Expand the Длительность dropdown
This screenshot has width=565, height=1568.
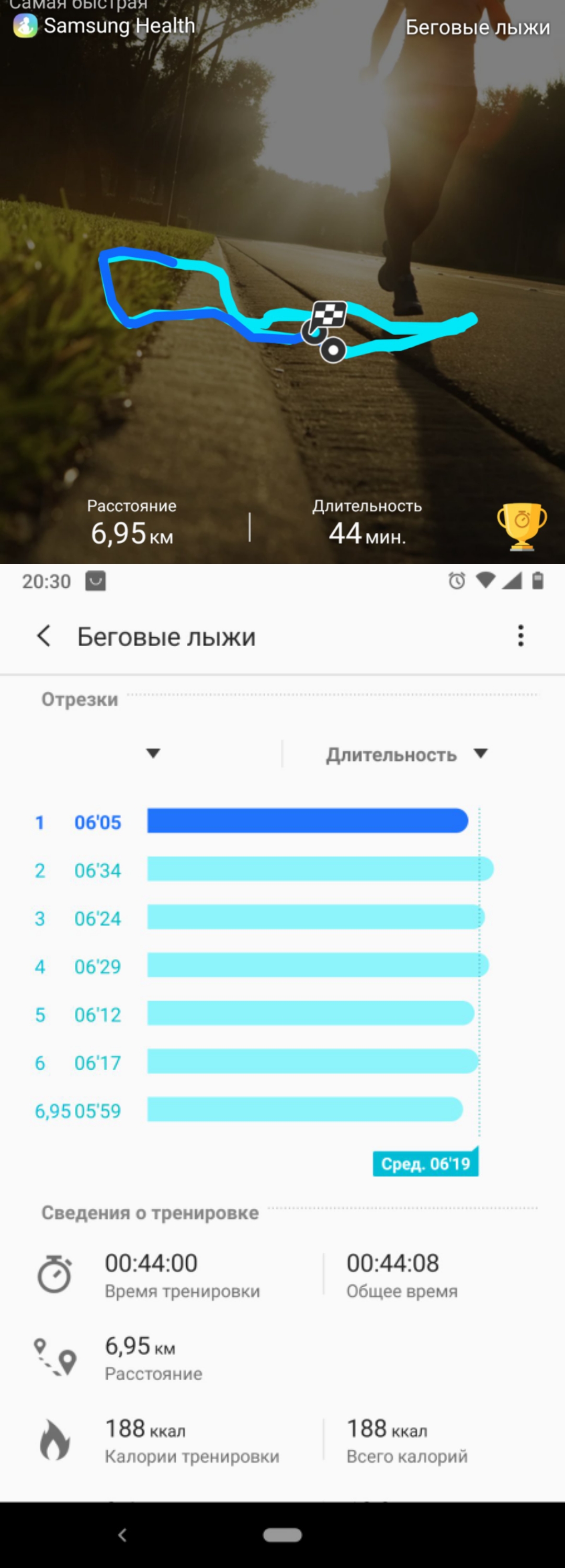click(x=406, y=755)
